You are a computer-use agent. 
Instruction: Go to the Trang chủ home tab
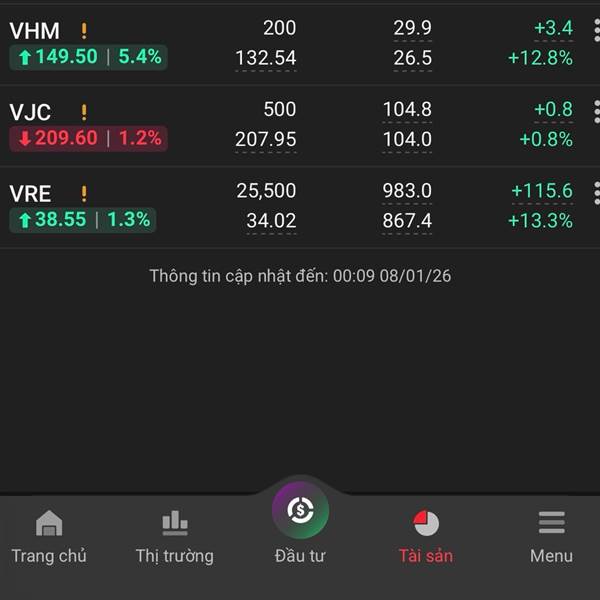(49, 536)
